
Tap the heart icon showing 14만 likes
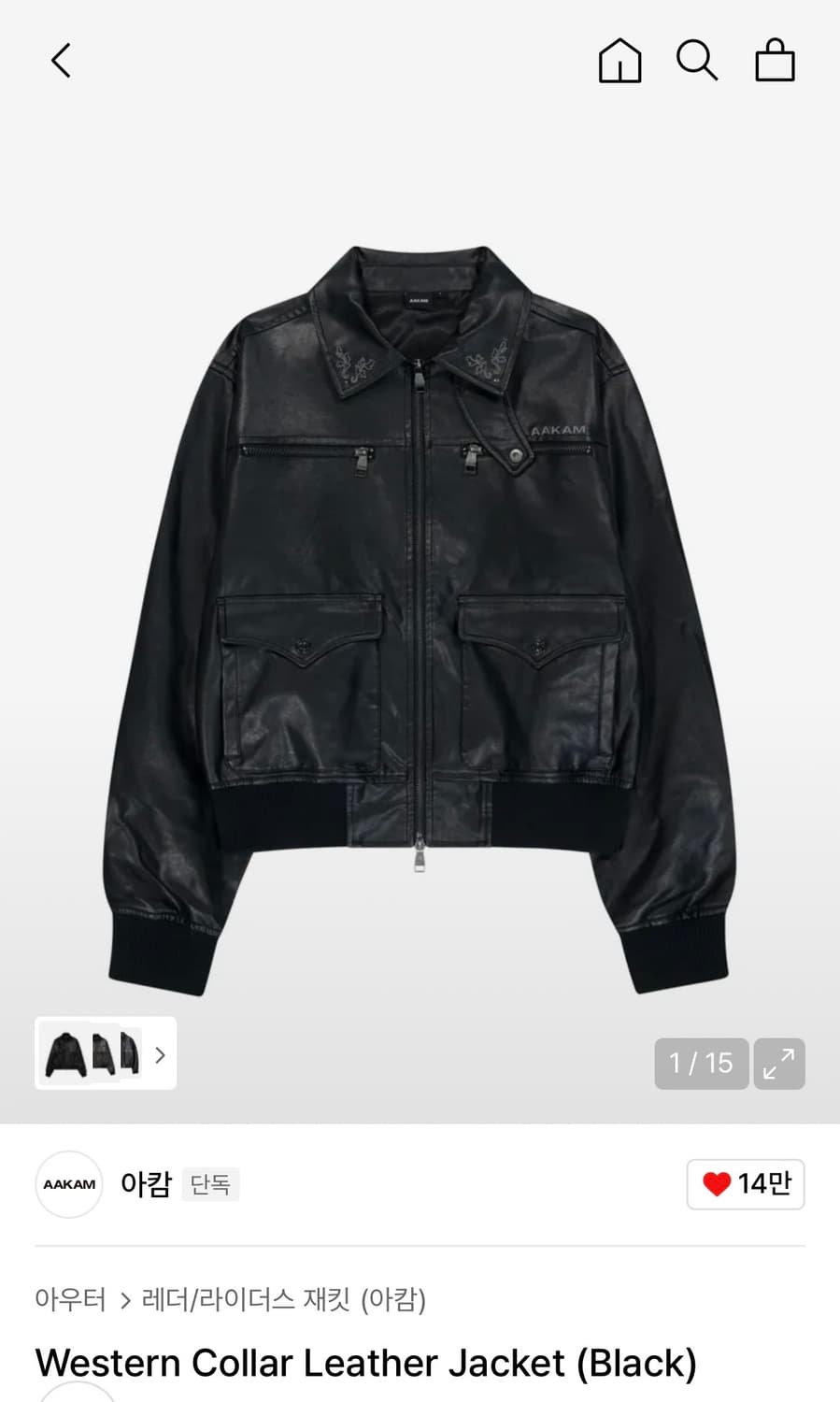(745, 1183)
